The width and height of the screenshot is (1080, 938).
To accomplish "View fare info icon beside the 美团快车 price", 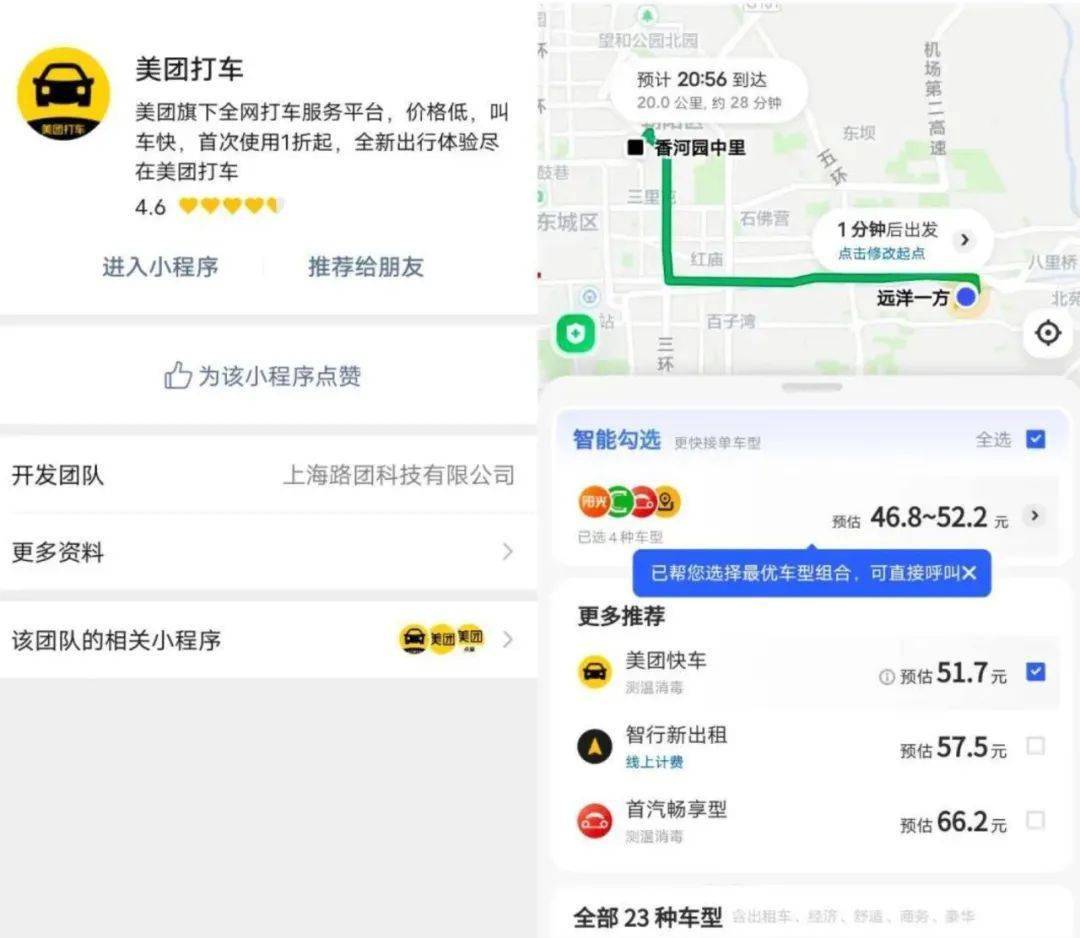I will (886, 677).
